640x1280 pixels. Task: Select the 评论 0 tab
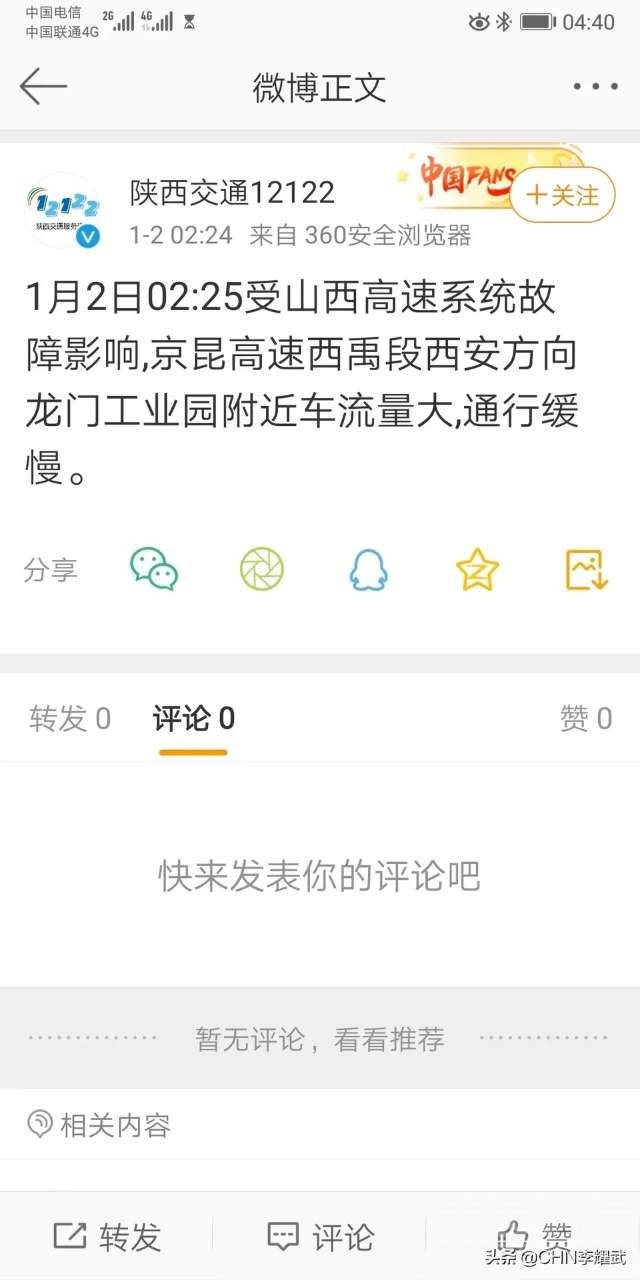coord(193,718)
